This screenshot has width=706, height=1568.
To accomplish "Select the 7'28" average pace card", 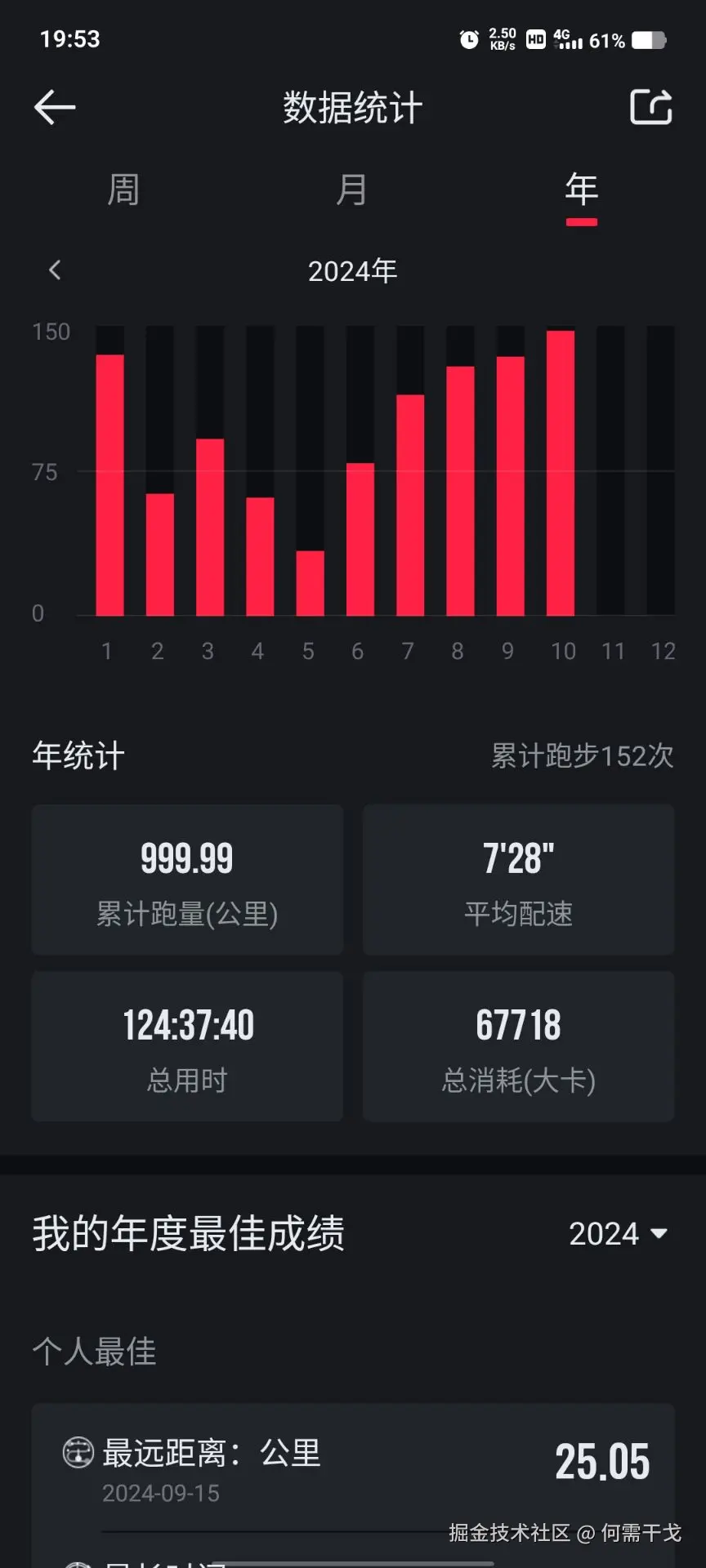I will (519, 880).
